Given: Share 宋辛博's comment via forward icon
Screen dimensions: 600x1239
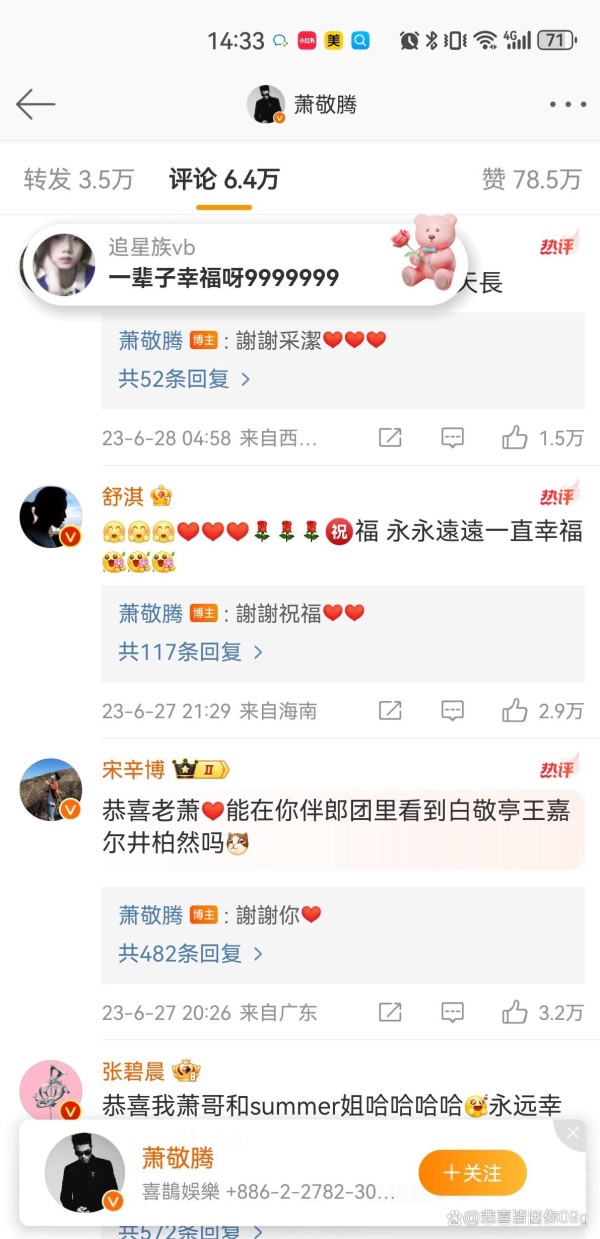Looking at the screenshot, I should (390, 1012).
